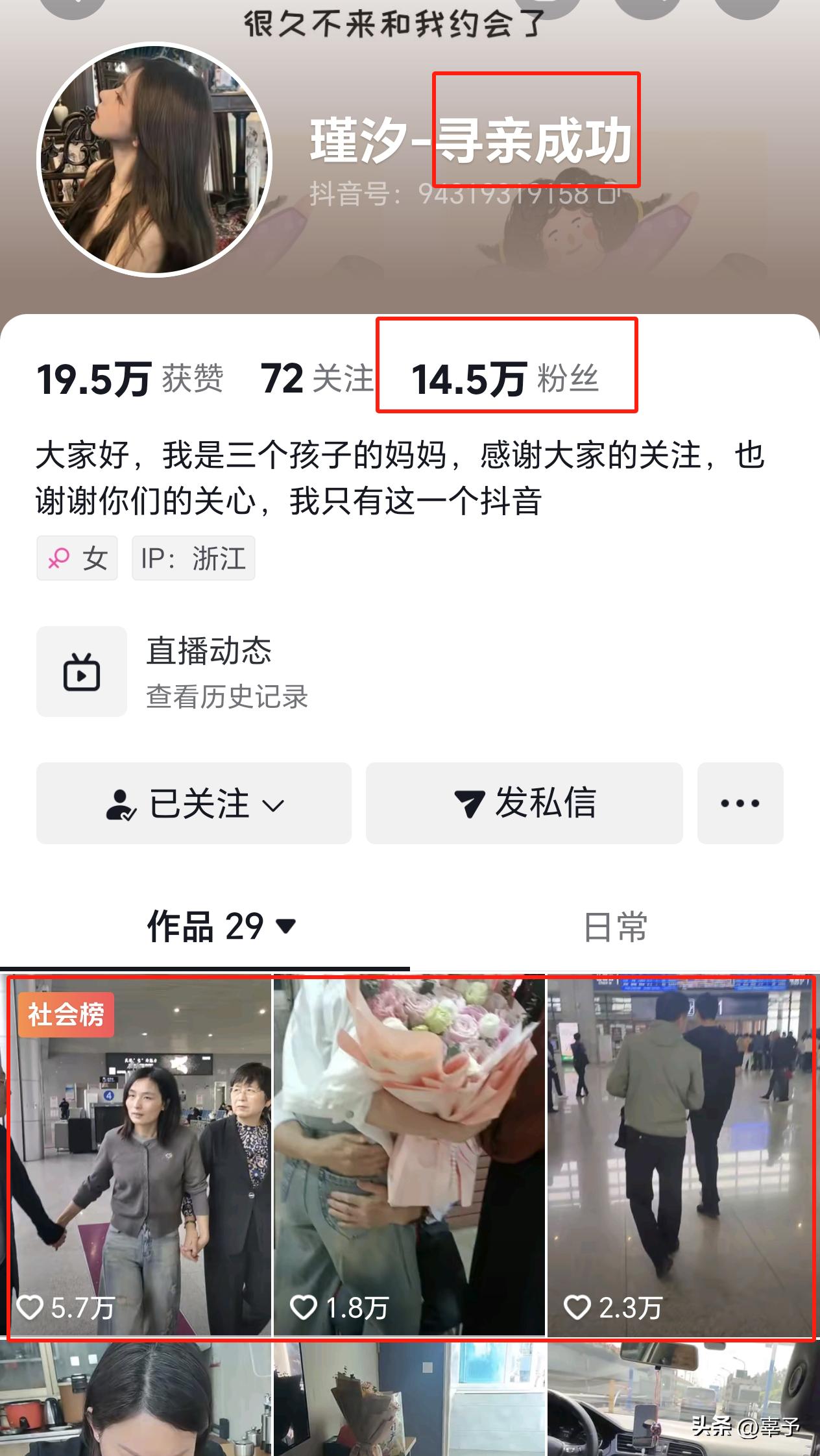820x1456 pixels.
Task: Play the 社会榜 video with 5.7万 likes
Action: coord(138,1156)
